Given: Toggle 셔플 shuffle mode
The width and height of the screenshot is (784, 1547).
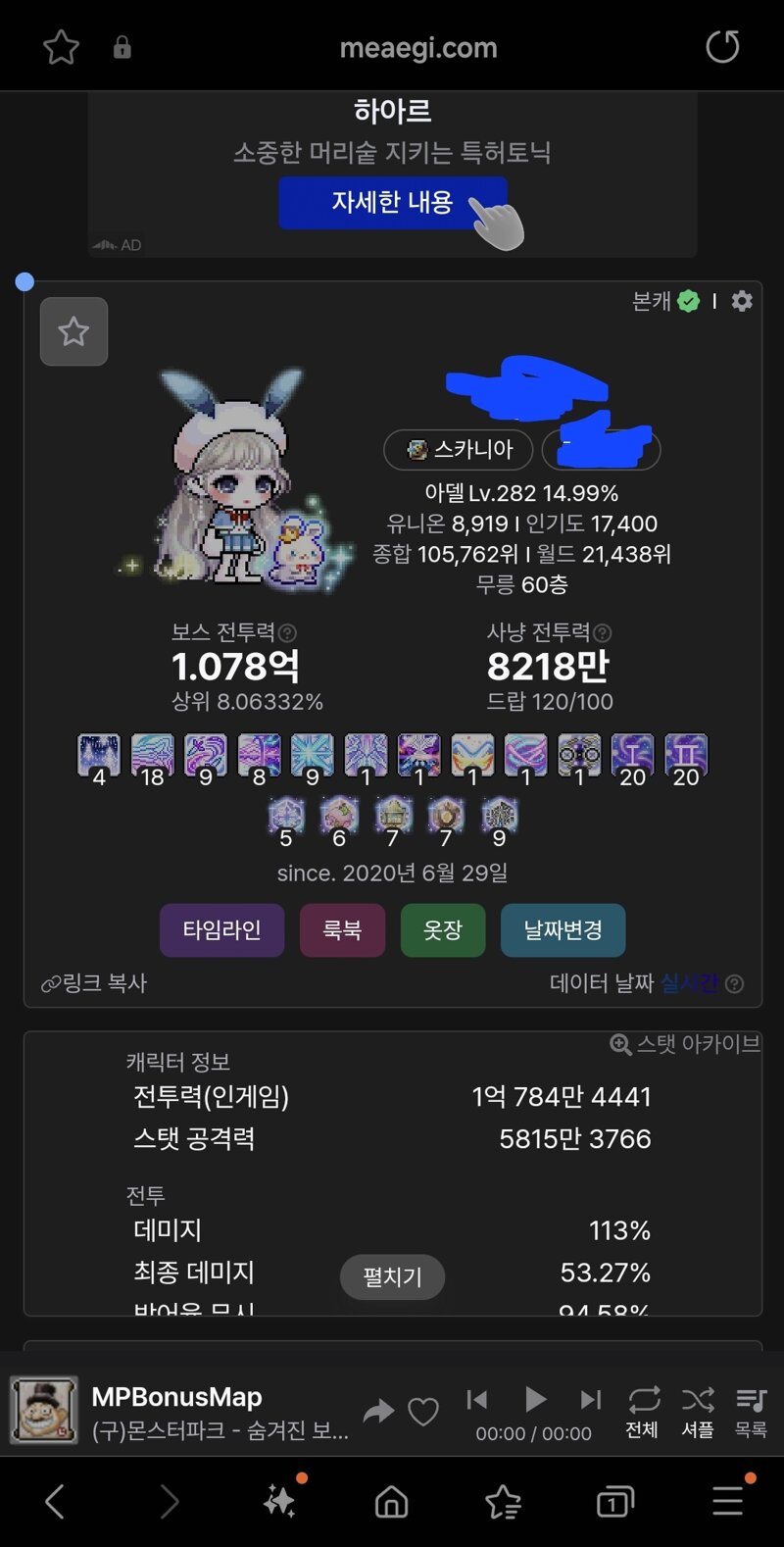Looking at the screenshot, I should 698,1412.
